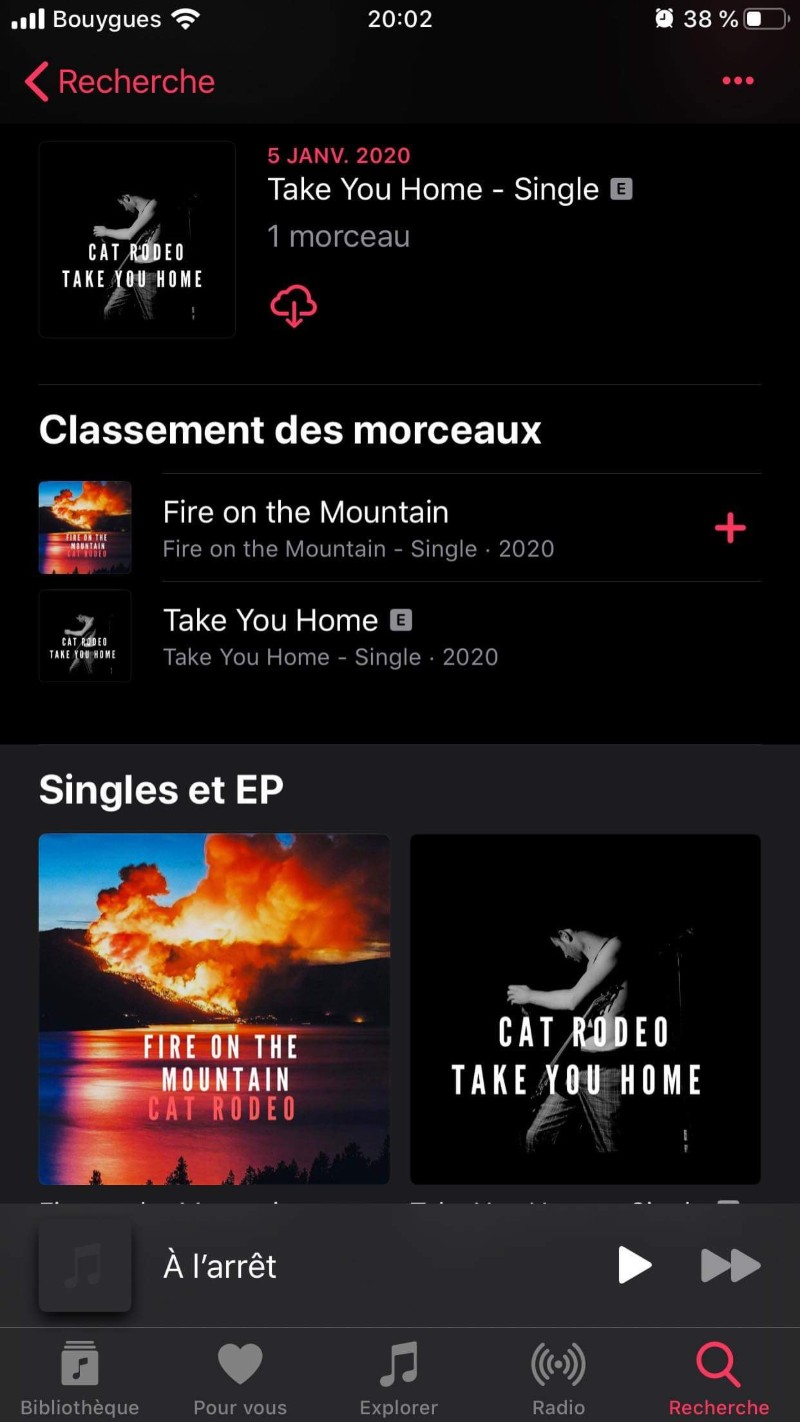Open the three-dot overflow menu
The width and height of the screenshot is (800, 1422).
click(737, 81)
